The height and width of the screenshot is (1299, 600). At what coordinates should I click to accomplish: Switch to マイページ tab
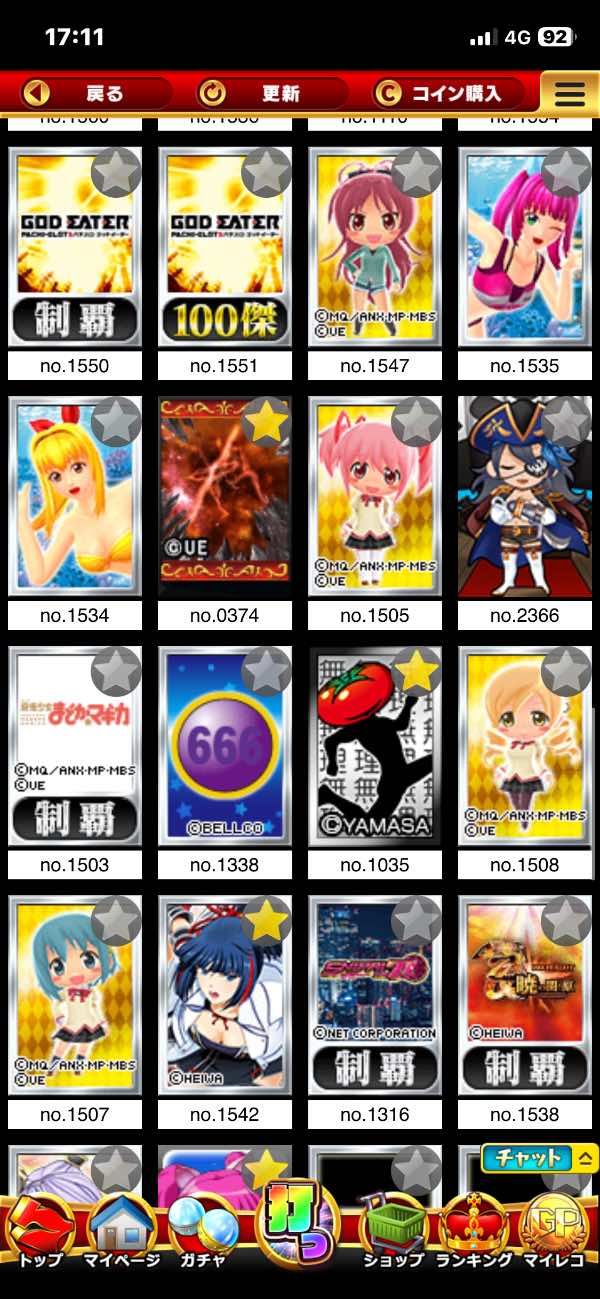tap(123, 1232)
